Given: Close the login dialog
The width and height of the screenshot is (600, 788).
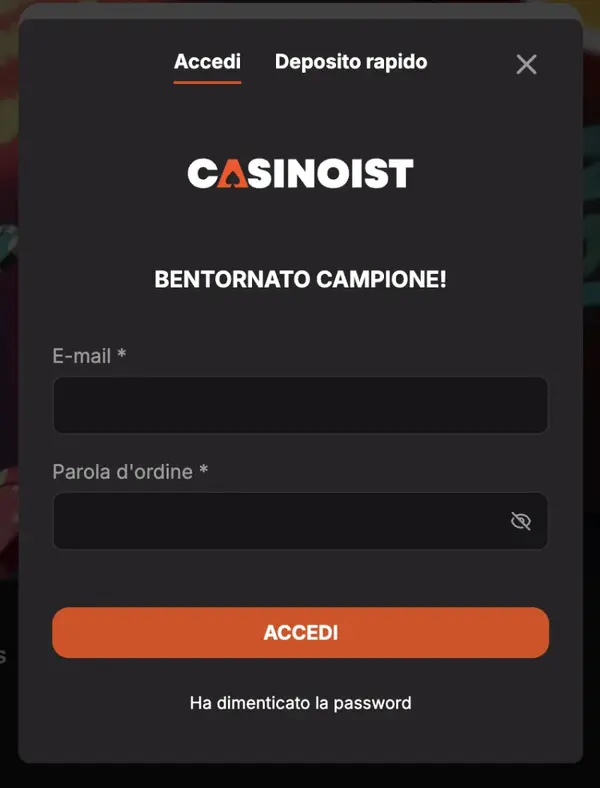Looking at the screenshot, I should (x=526, y=65).
